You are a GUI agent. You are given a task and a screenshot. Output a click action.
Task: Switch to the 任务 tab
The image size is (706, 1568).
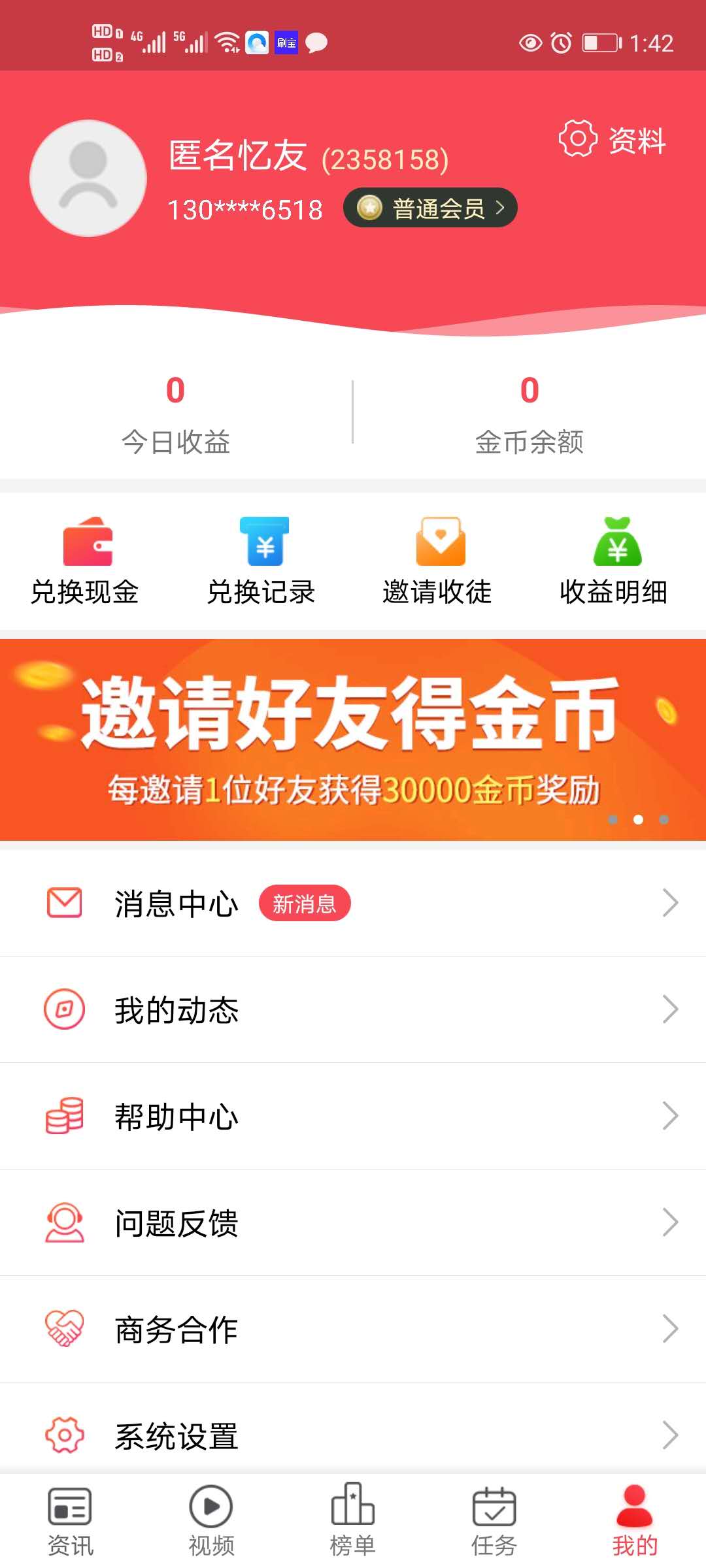(x=494, y=1521)
